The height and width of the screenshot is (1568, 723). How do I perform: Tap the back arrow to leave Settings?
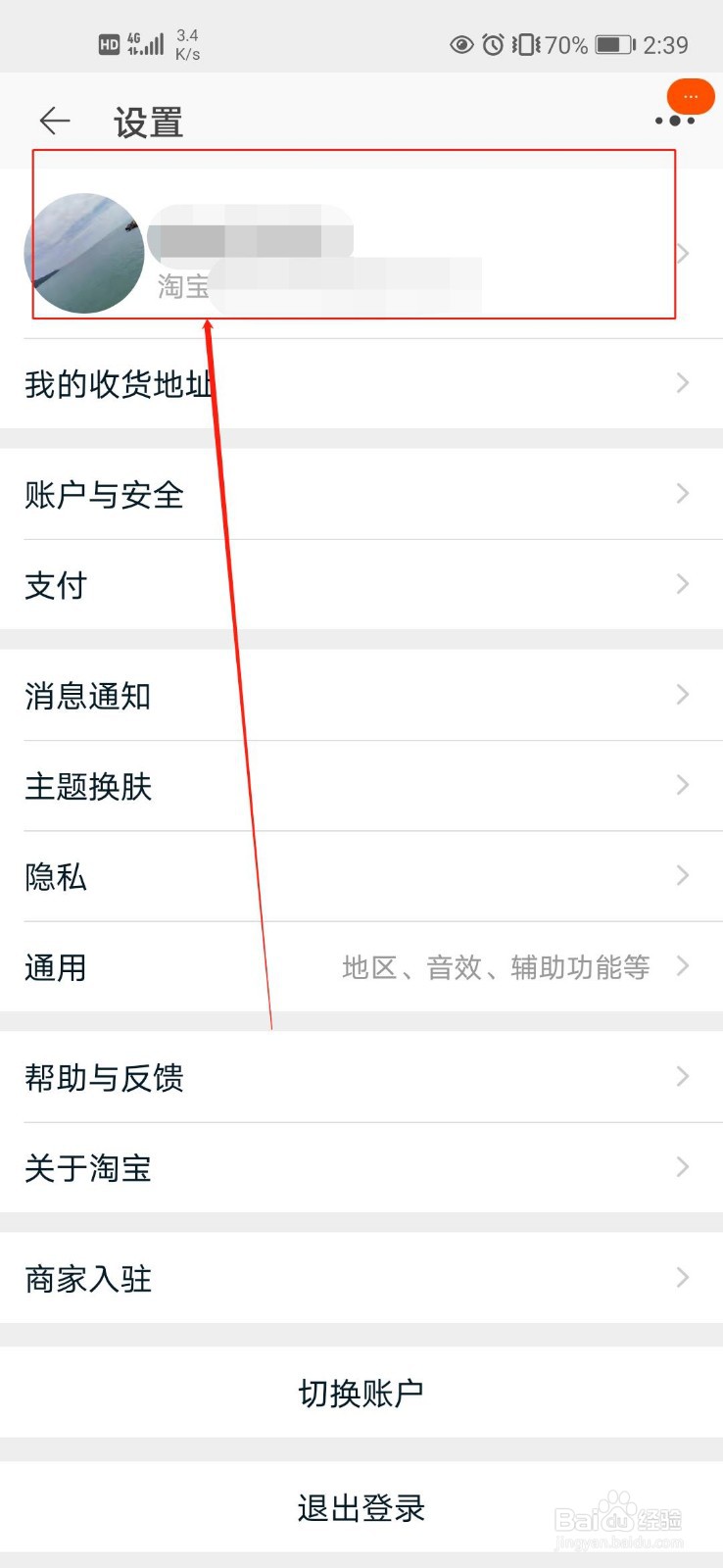click(54, 121)
